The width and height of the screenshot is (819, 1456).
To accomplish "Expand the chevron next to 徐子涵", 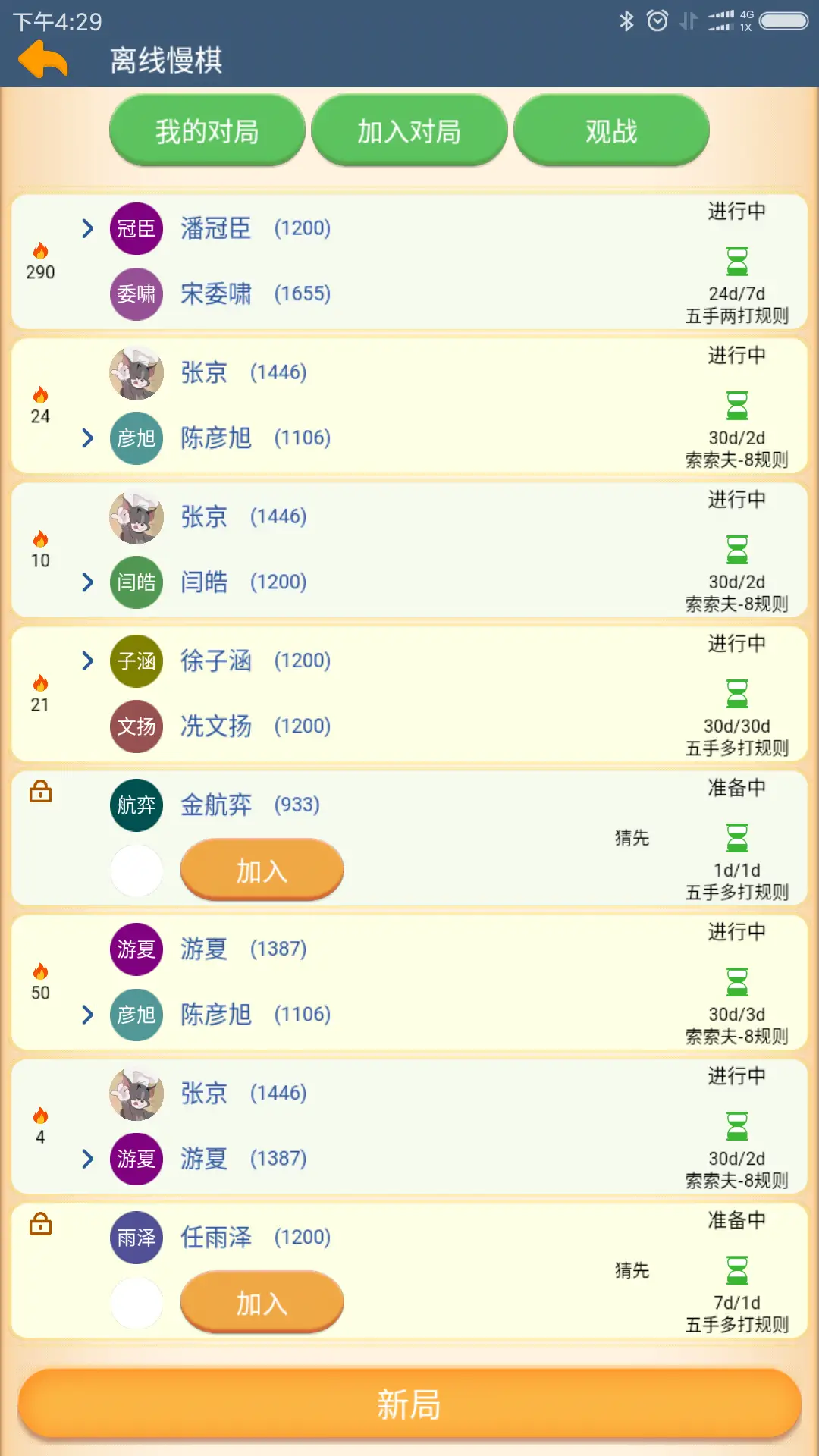I will point(87,661).
